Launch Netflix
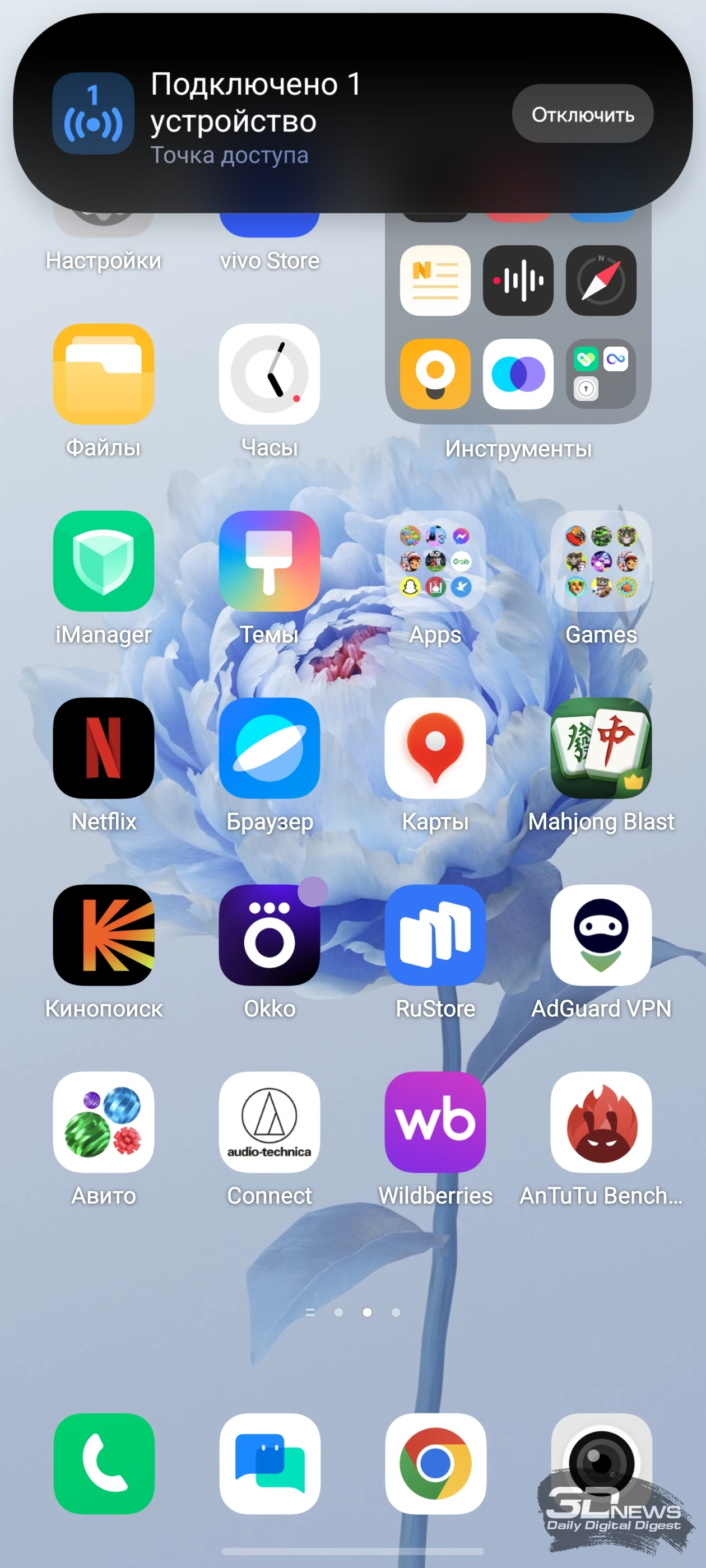The image size is (706, 1568). coord(104,748)
